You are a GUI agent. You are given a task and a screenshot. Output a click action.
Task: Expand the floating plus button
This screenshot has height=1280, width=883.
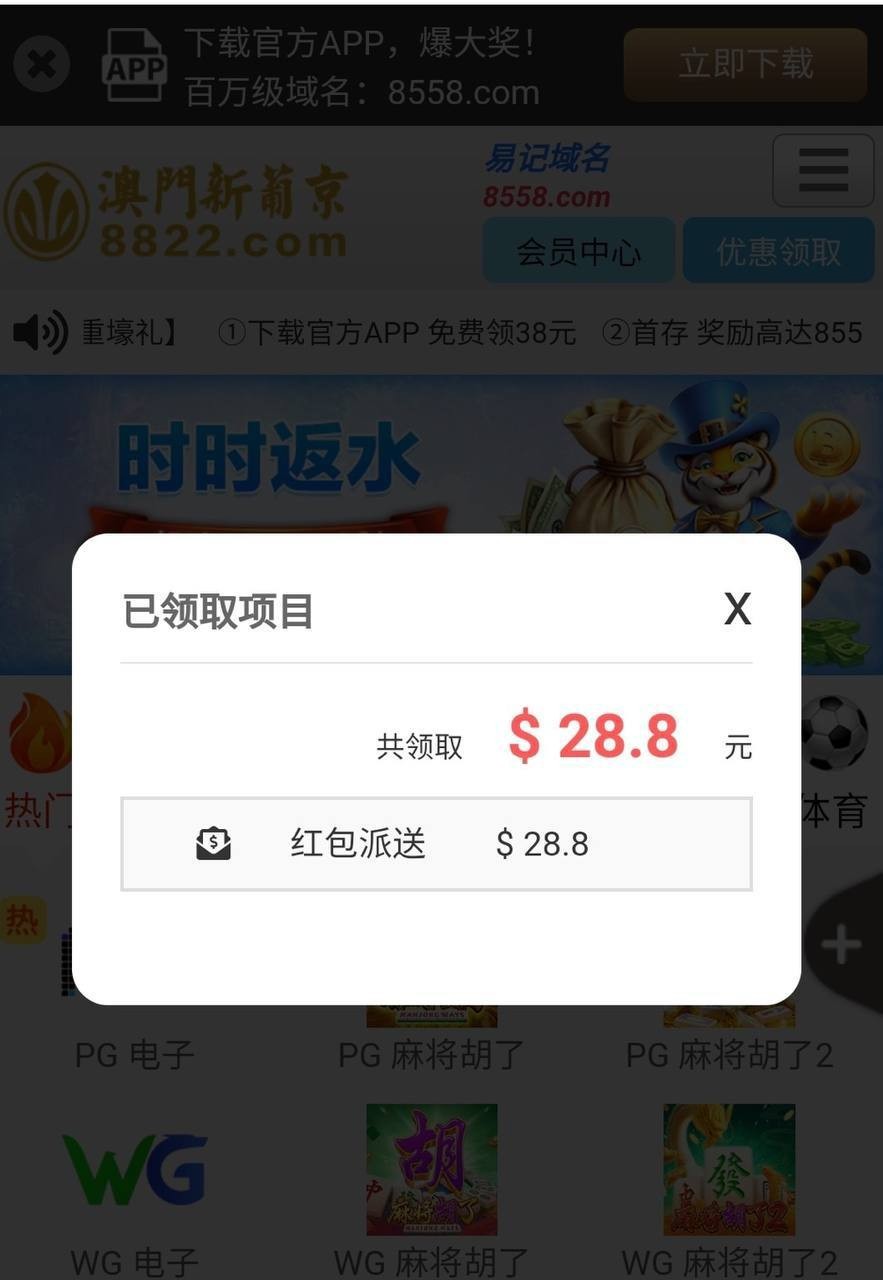pyautogui.click(x=842, y=945)
